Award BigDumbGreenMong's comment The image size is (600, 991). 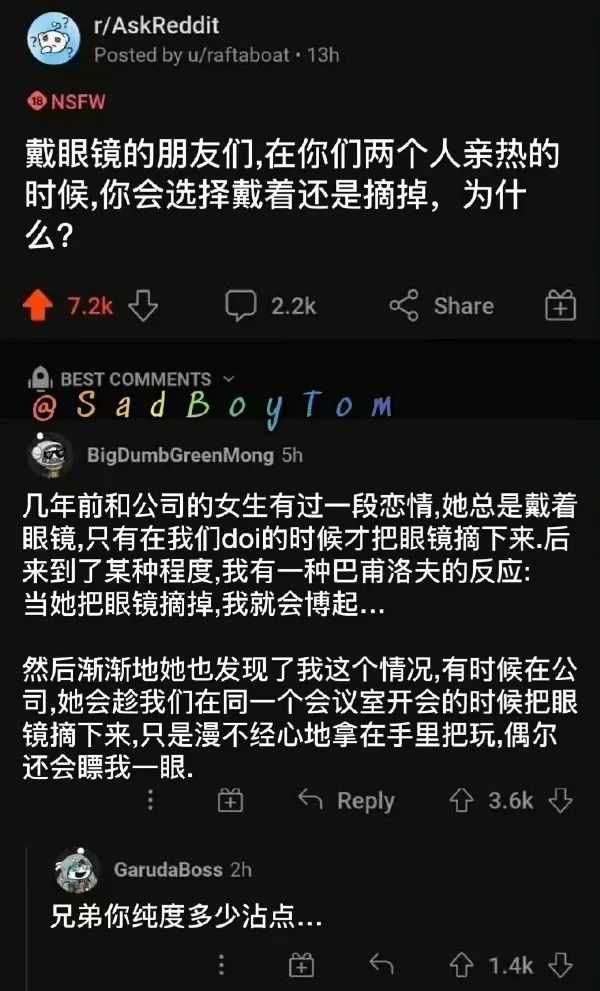point(231,800)
